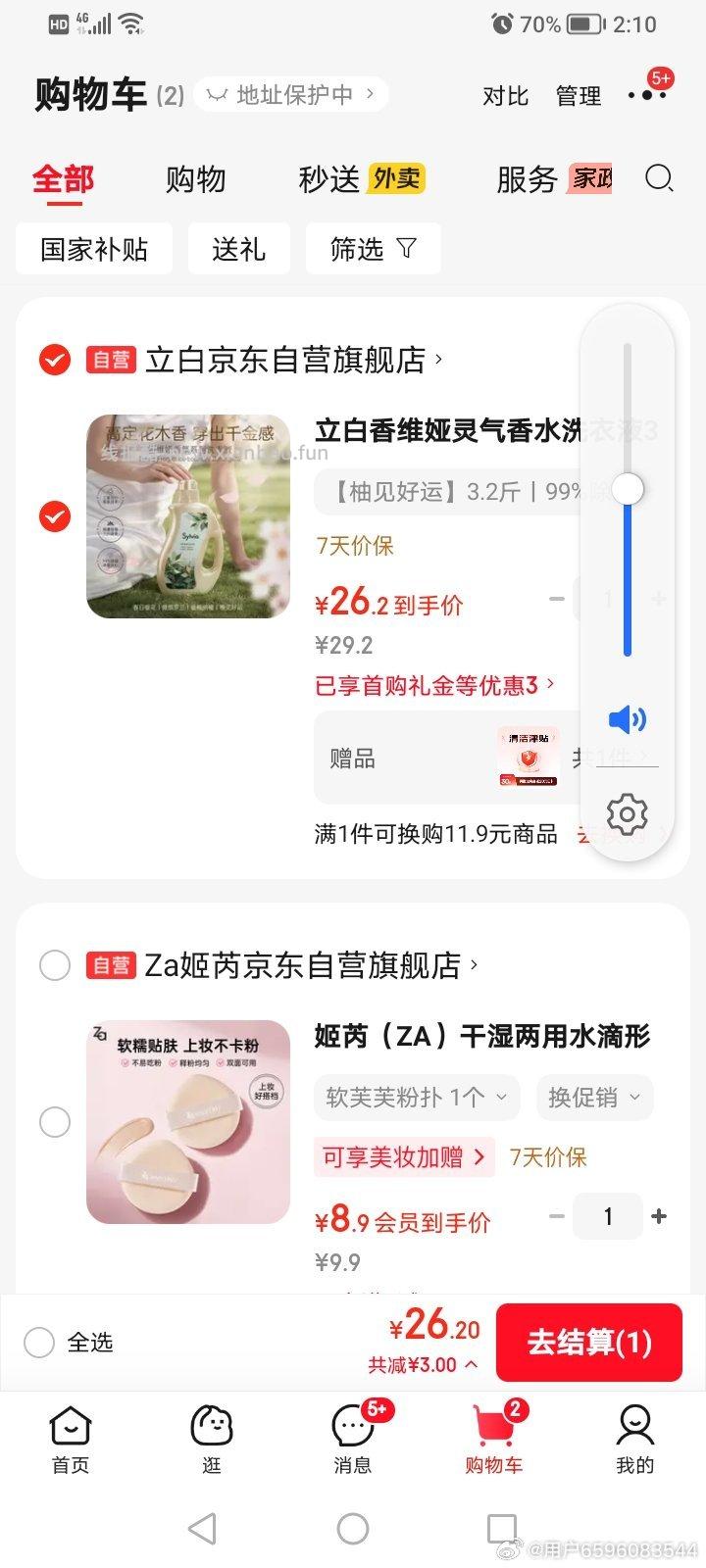
Task: Switch to the 秒送 tab
Action: (327, 179)
